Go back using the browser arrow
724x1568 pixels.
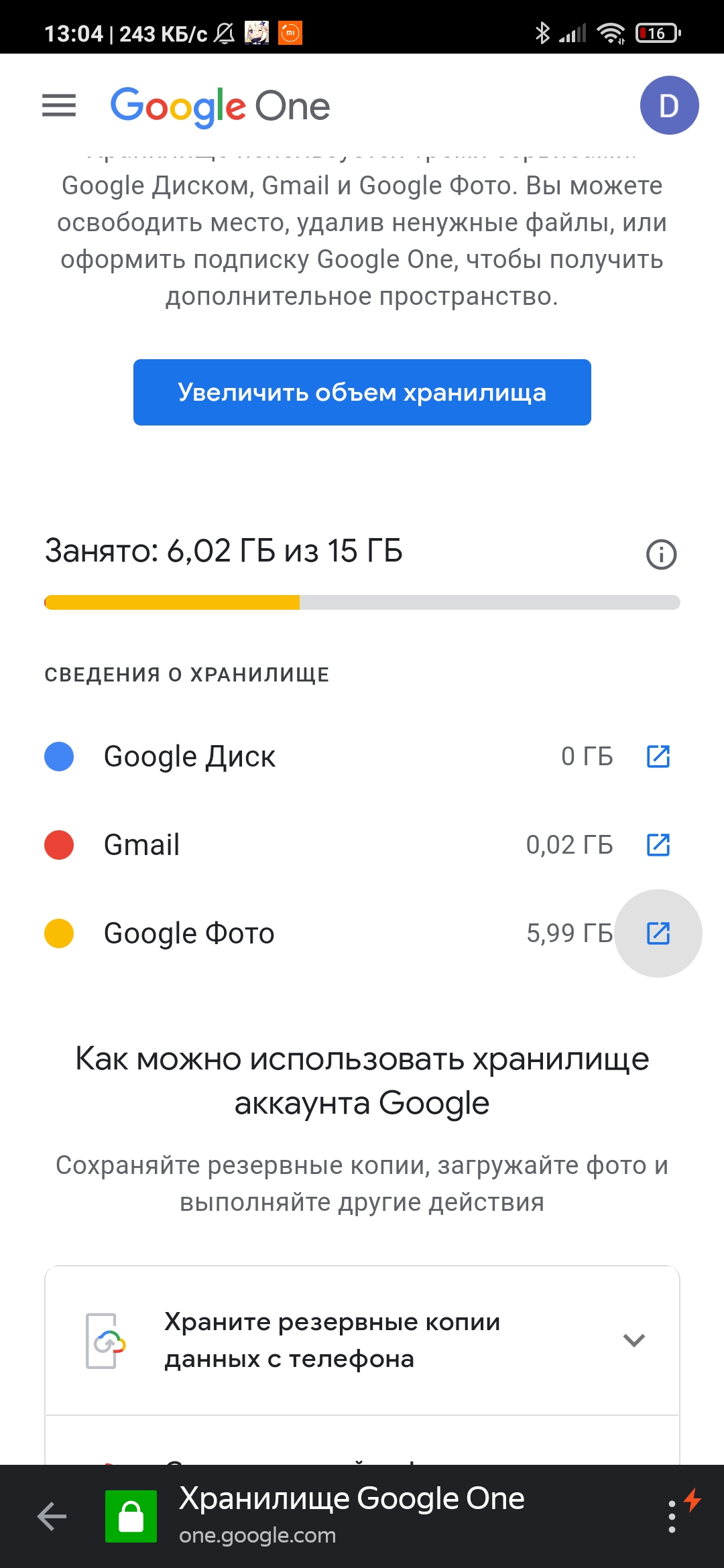52,1516
